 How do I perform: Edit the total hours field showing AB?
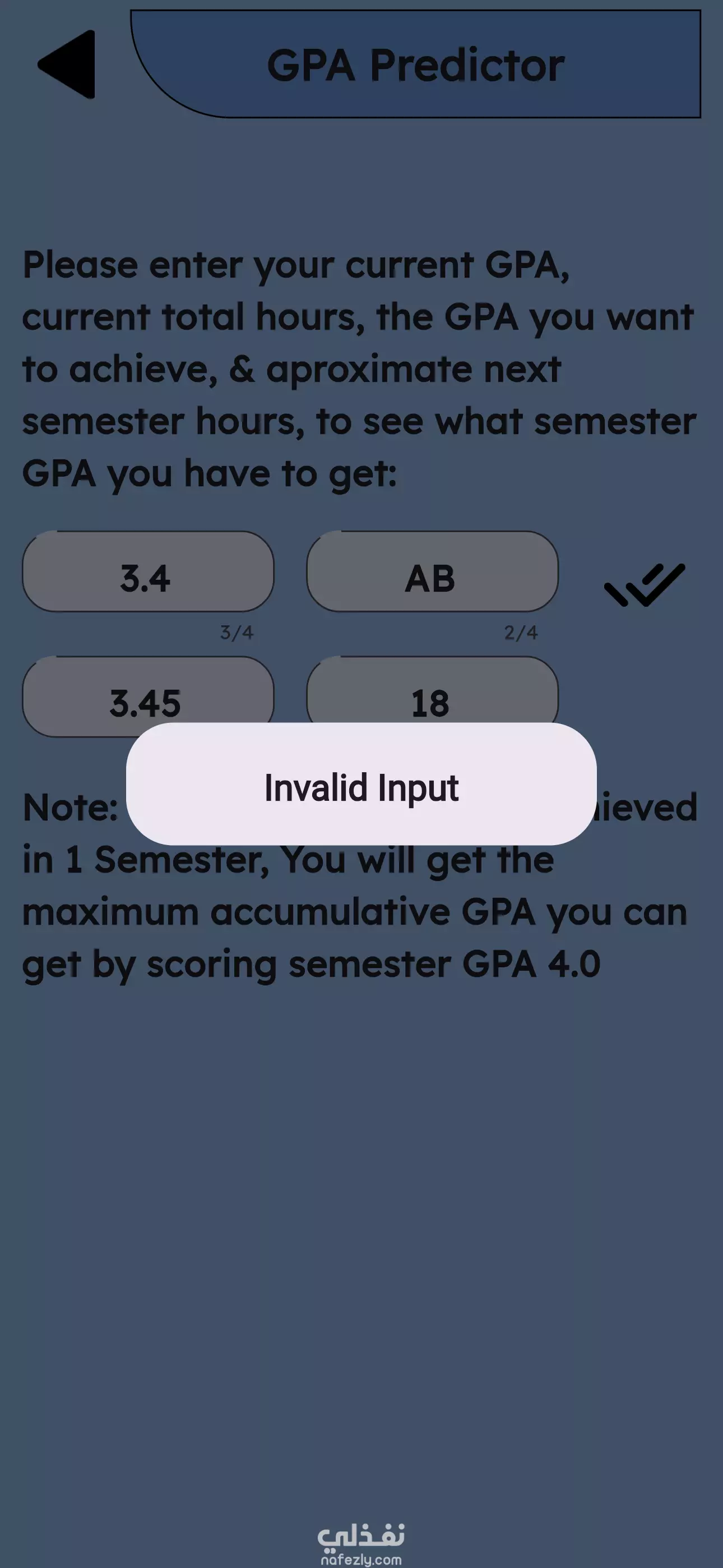tap(432, 572)
